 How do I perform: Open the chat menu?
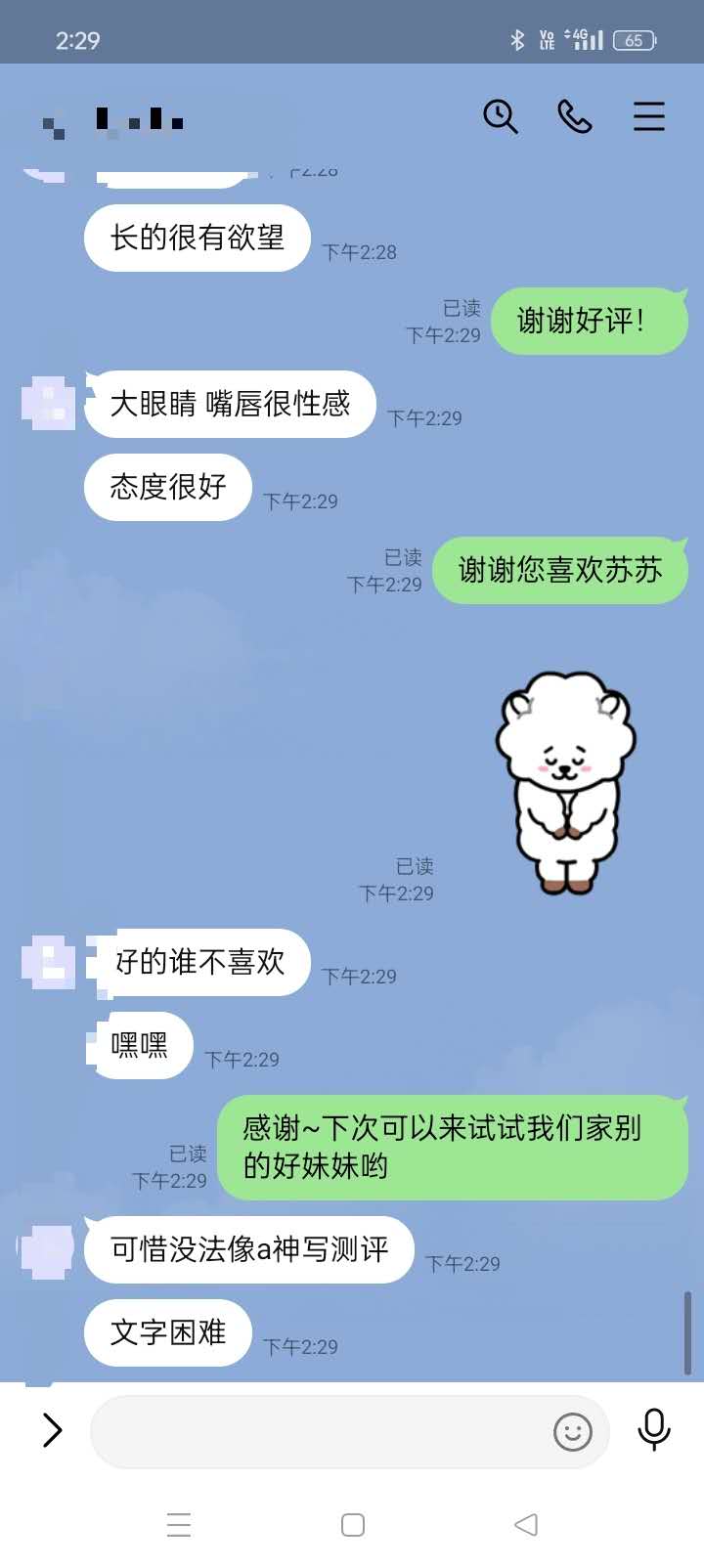pyautogui.click(x=648, y=116)
